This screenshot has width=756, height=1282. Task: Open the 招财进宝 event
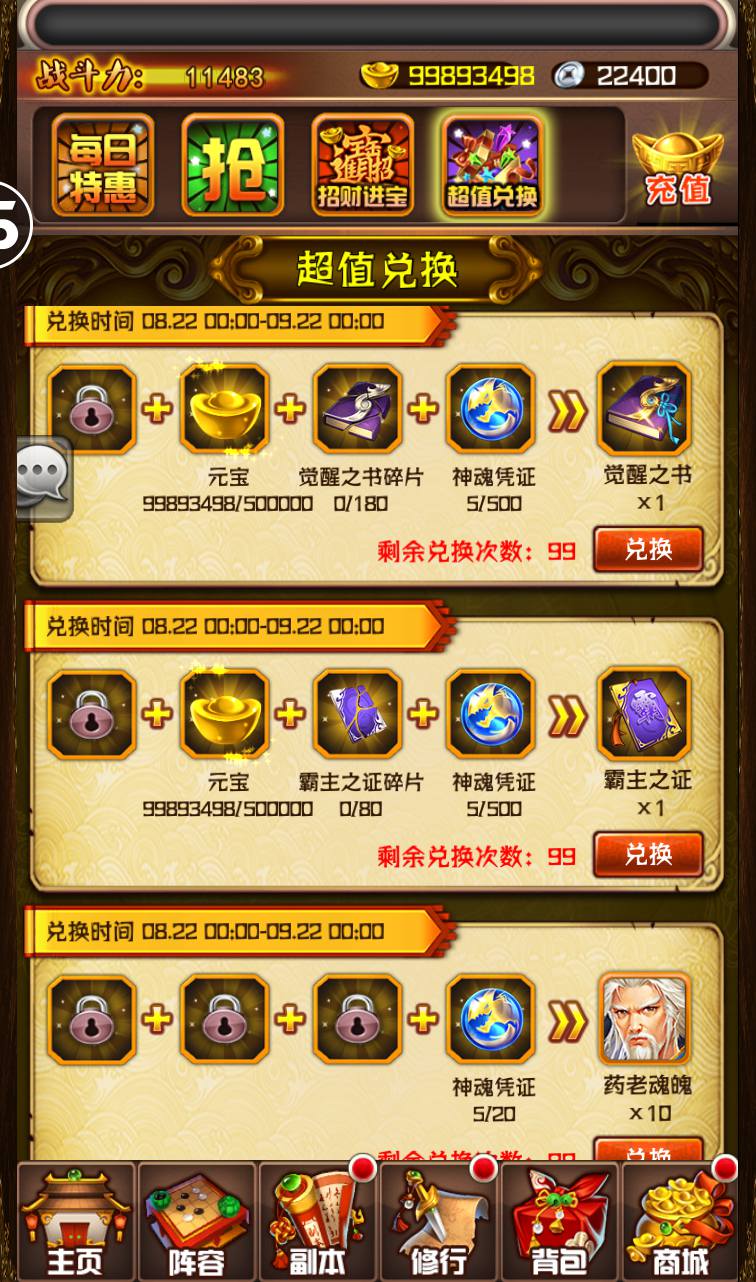[362, 166]
